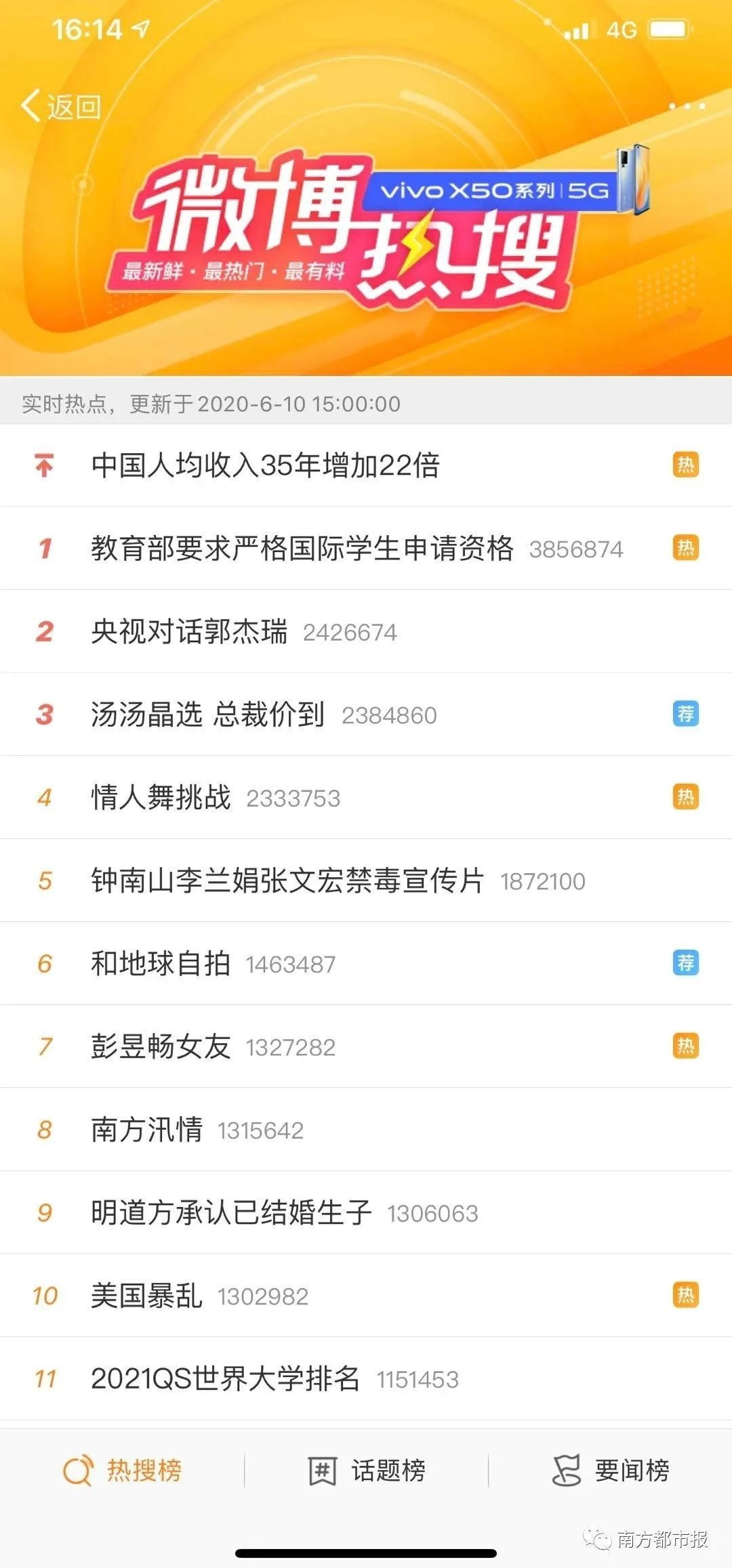732x1568 pixels.
Task: Tap the 南方汛情 entry
Action: click(147, 1130)
